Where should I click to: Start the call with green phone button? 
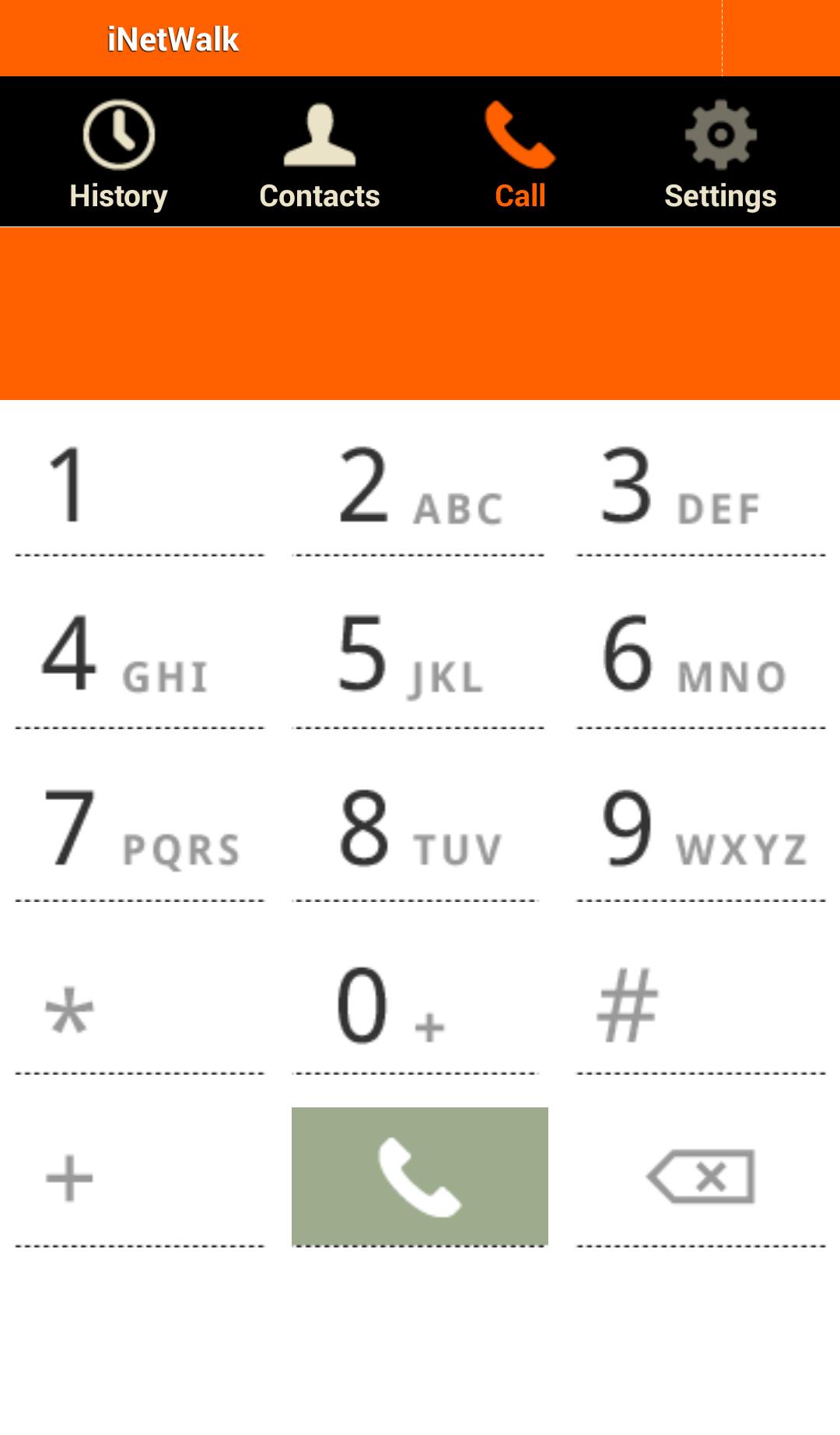tap(419, 1176)
